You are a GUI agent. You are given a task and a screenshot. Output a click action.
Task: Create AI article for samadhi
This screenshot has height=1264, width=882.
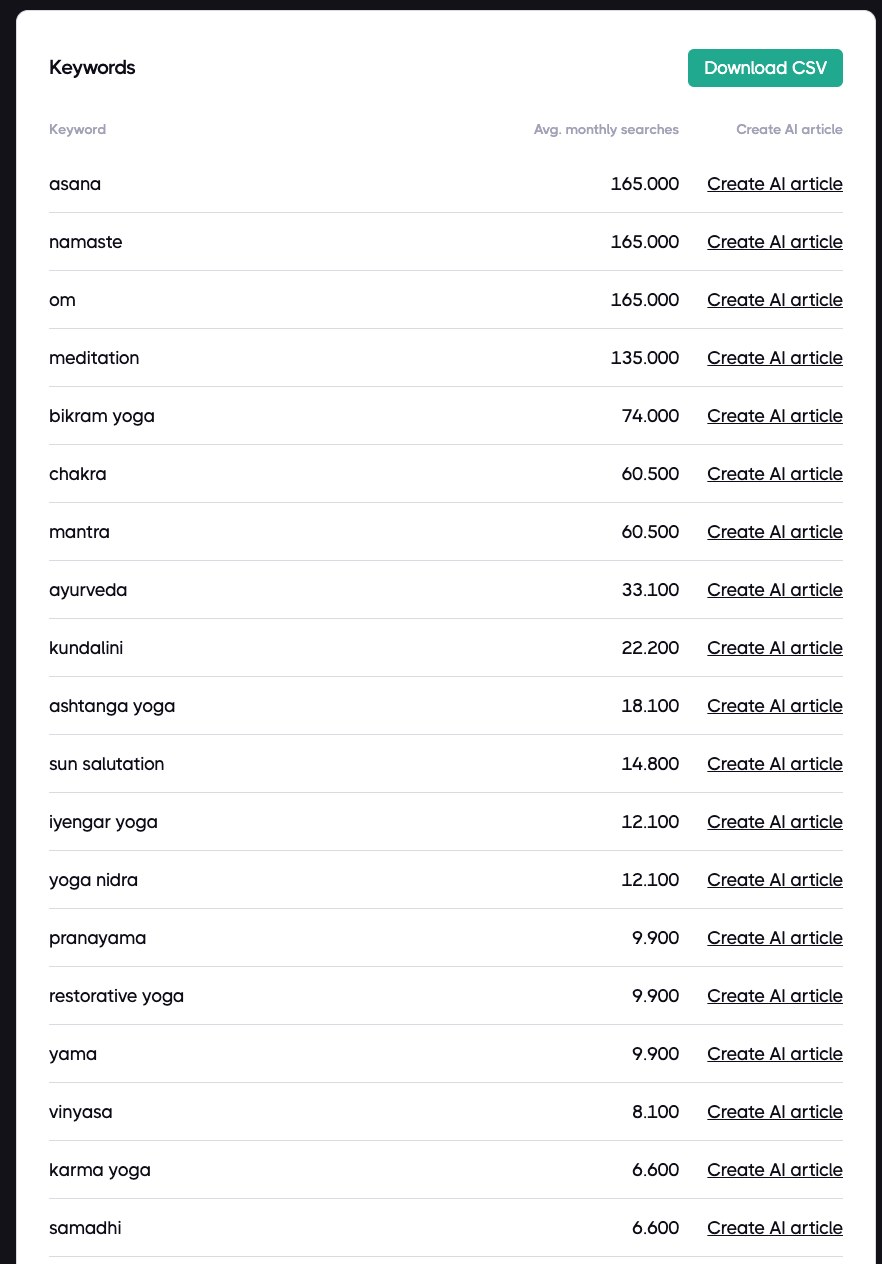coord(774,1228)
